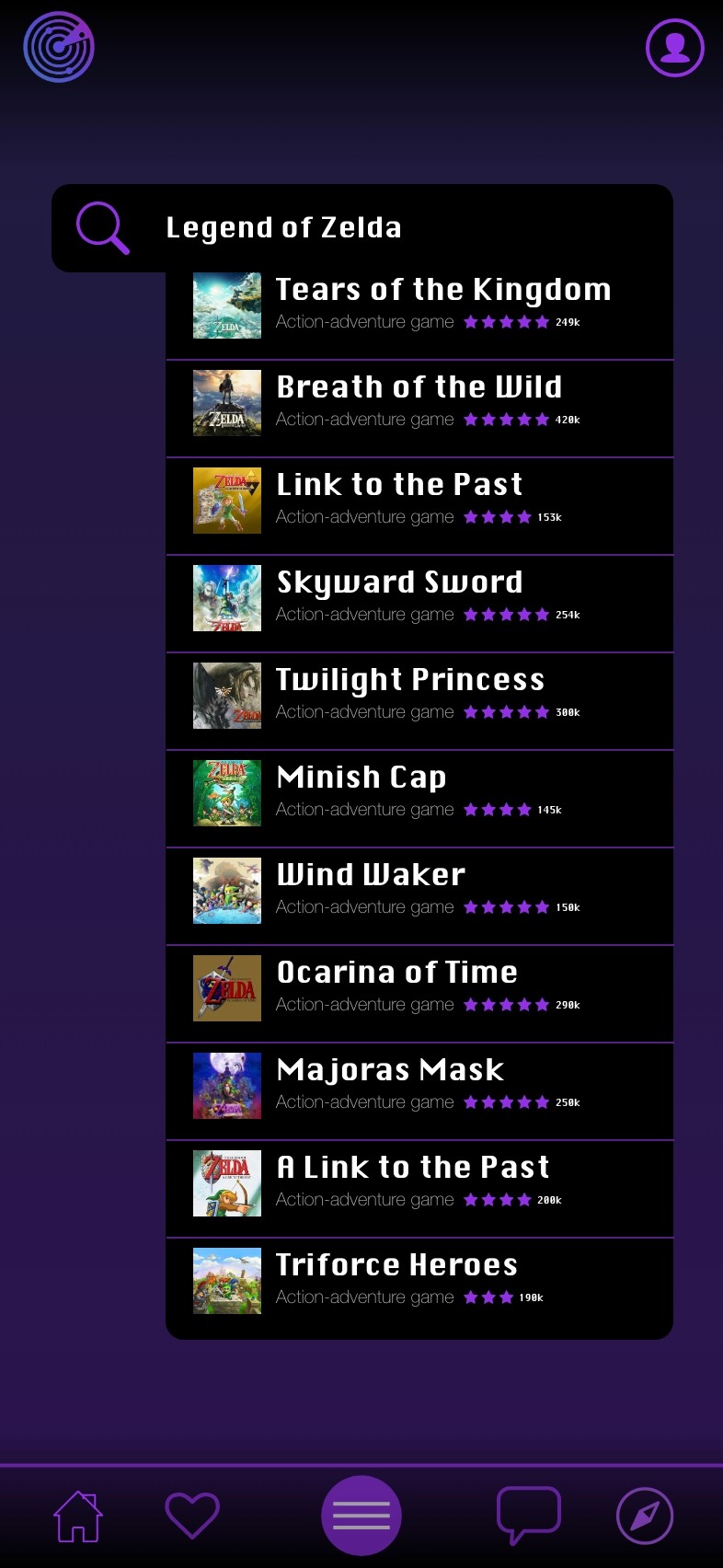Switch to the compass explore tab

pos(645,1516)
